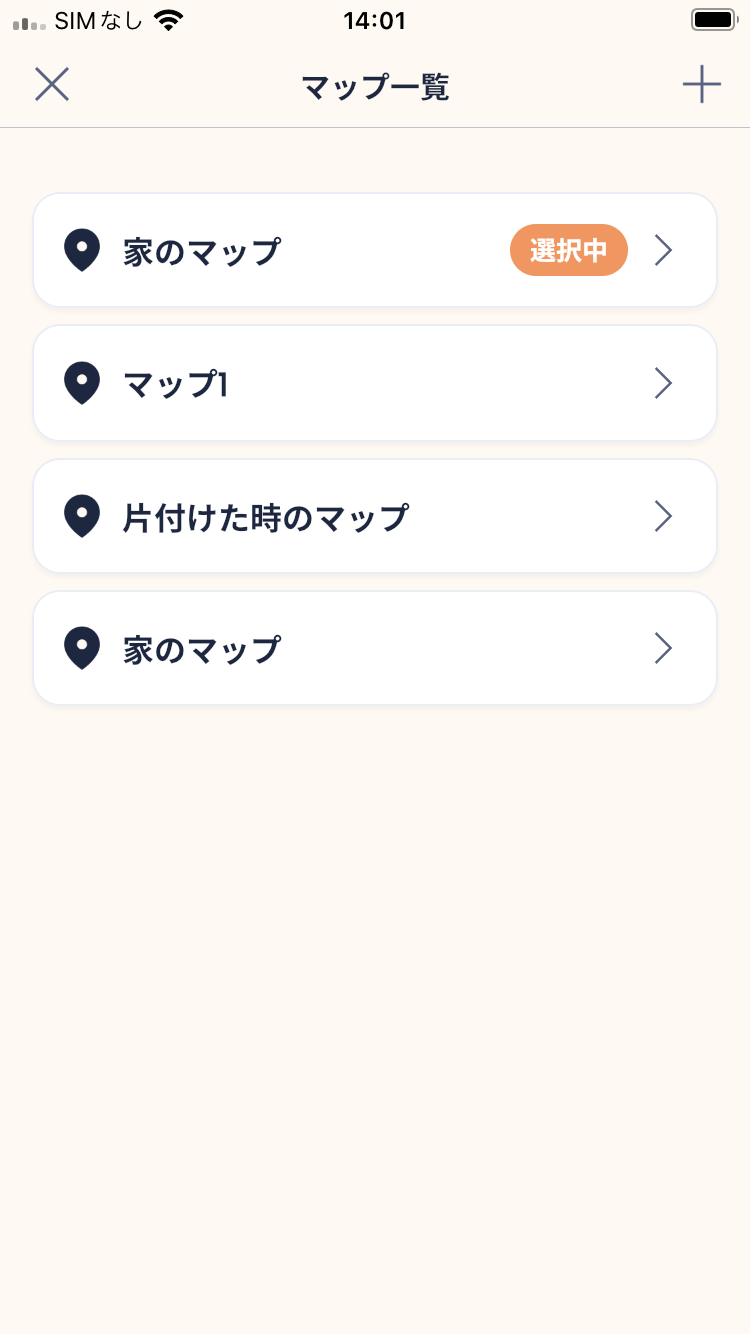Select the 片付けた時のマップ row
Screen dimensions: 750x1334
[x=375, y=516]
